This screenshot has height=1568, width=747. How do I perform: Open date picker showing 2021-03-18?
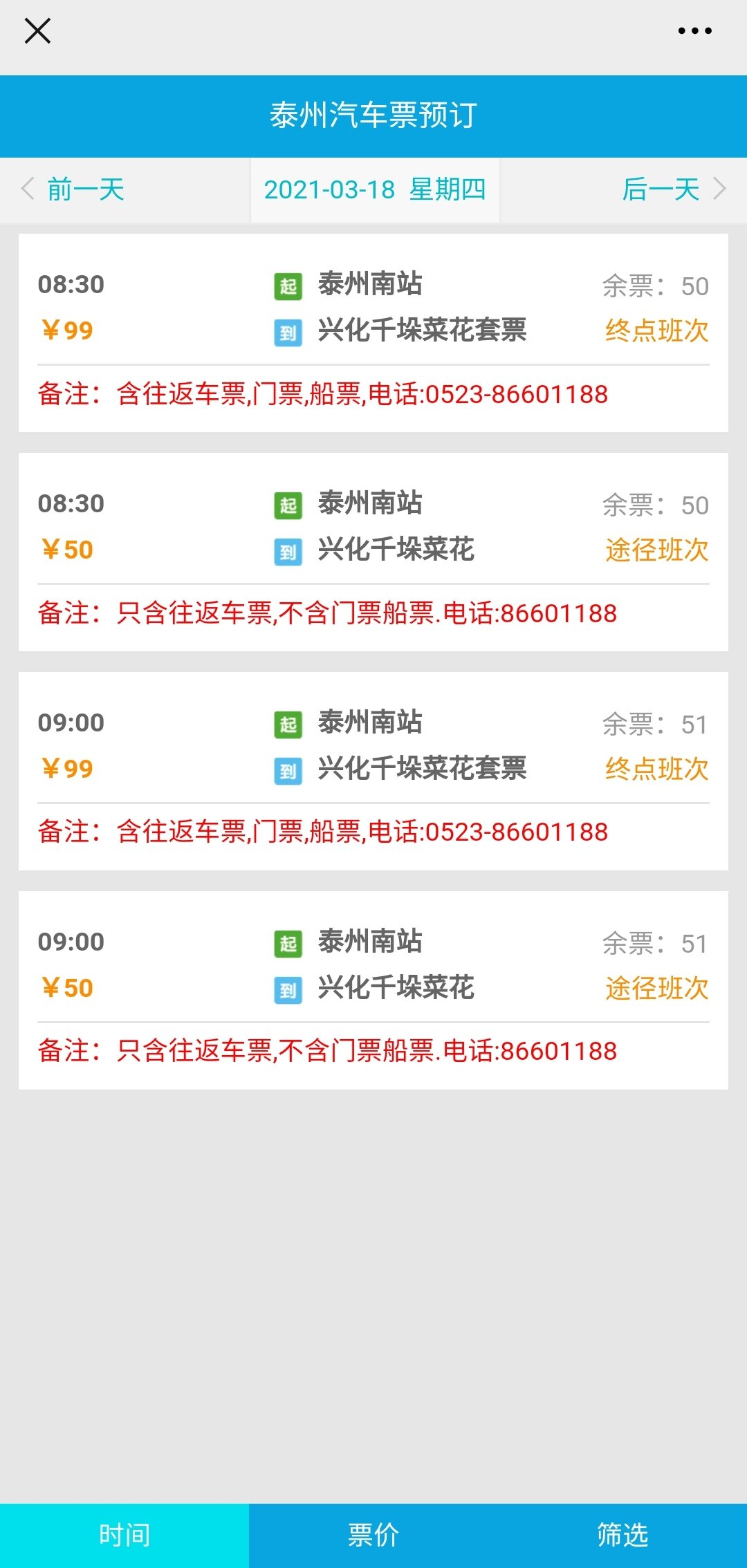(x=374, y=189)
